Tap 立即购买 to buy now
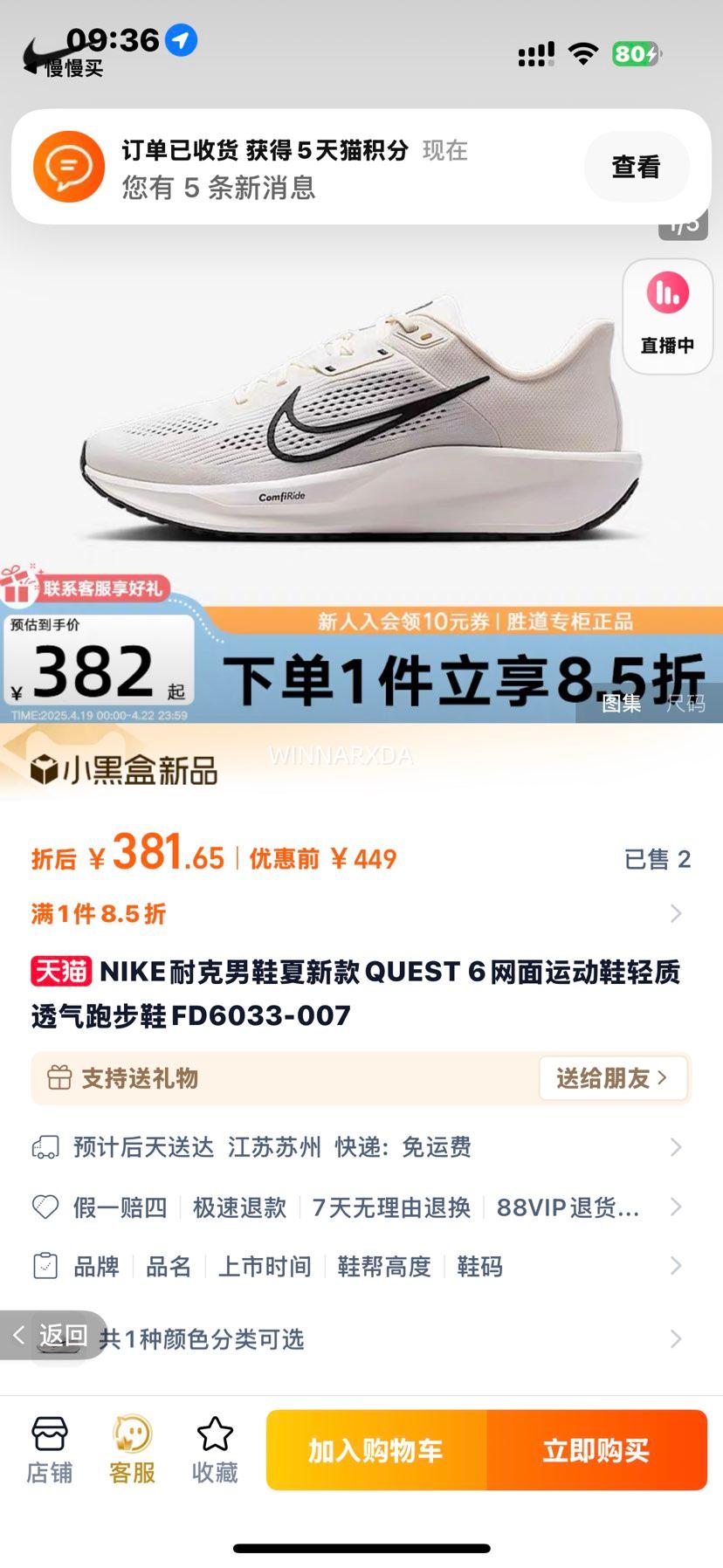723x1568 pixels. 597,1450
